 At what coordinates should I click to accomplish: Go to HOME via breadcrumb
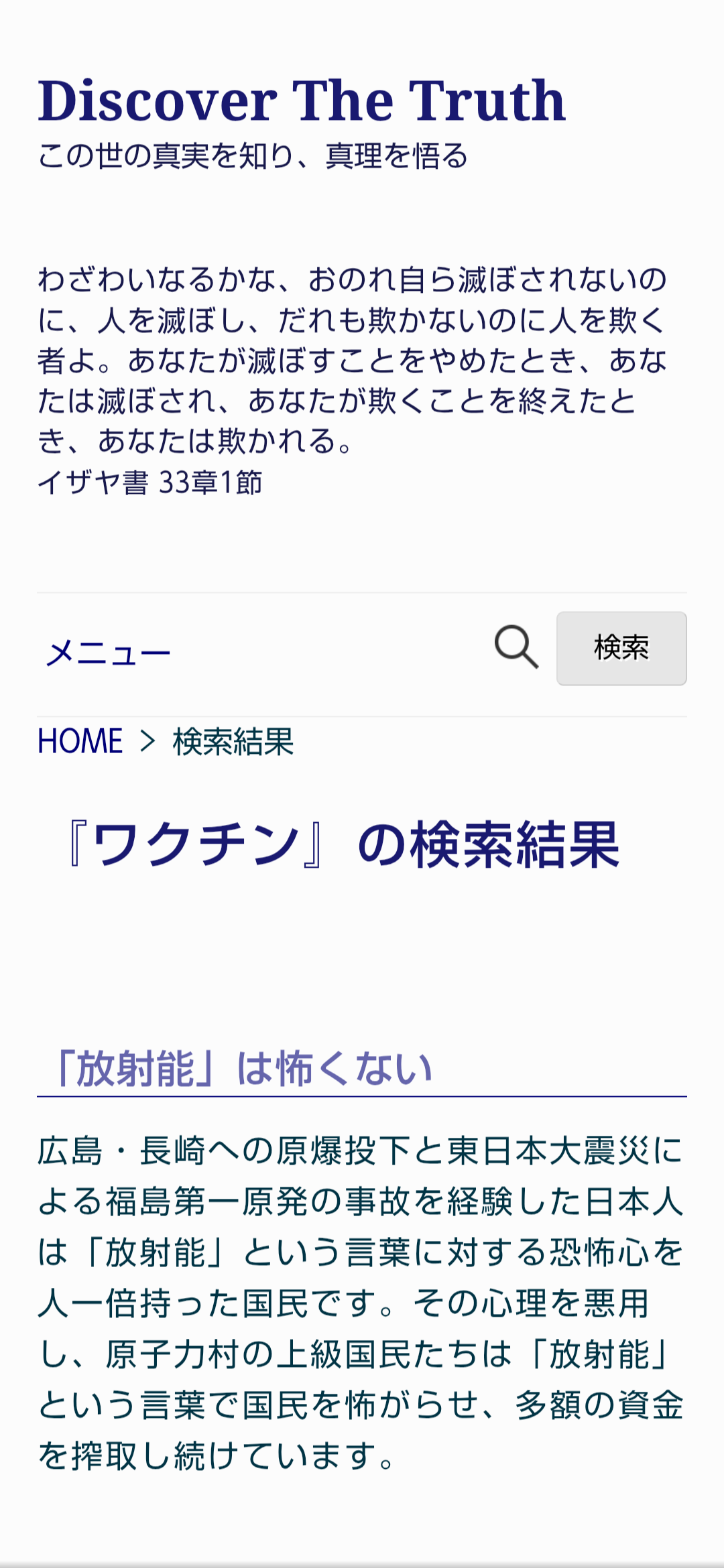coord(80,741)
